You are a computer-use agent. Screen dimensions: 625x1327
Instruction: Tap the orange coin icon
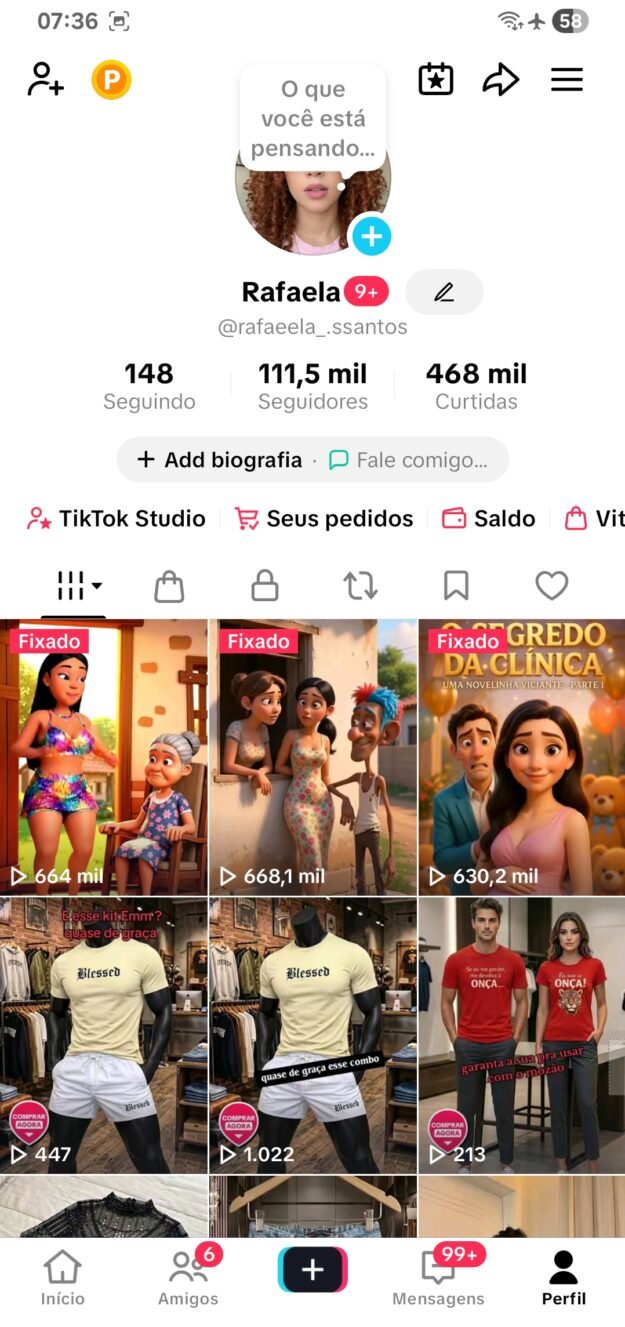pyautogui.click(x=111, y=80)
